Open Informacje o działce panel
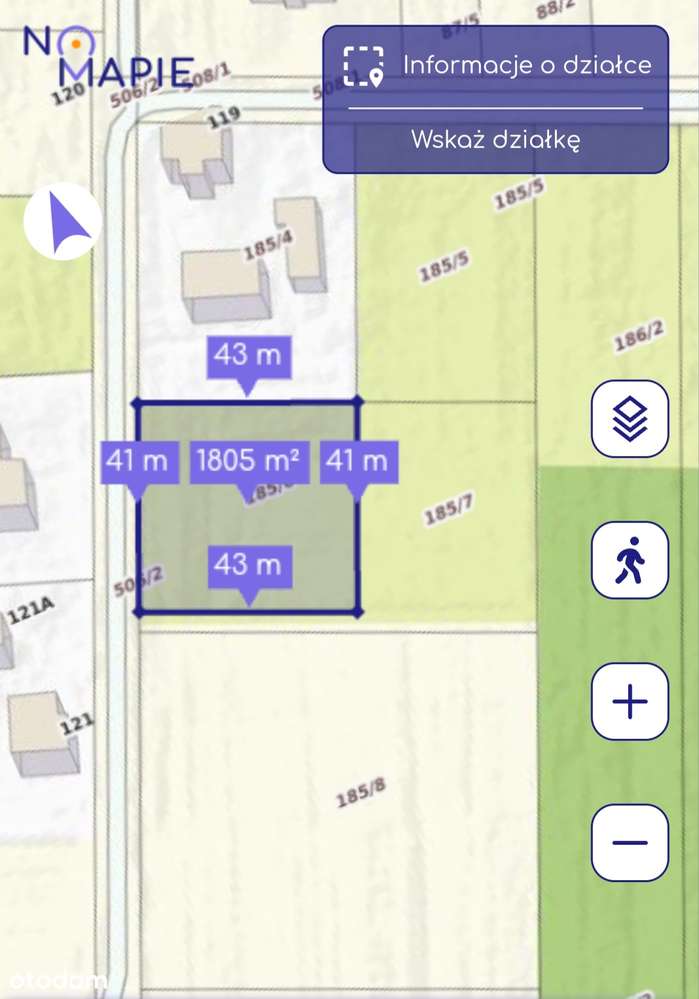Image resolution: width=699 pixels, height=999 pixels. [497, 66]
